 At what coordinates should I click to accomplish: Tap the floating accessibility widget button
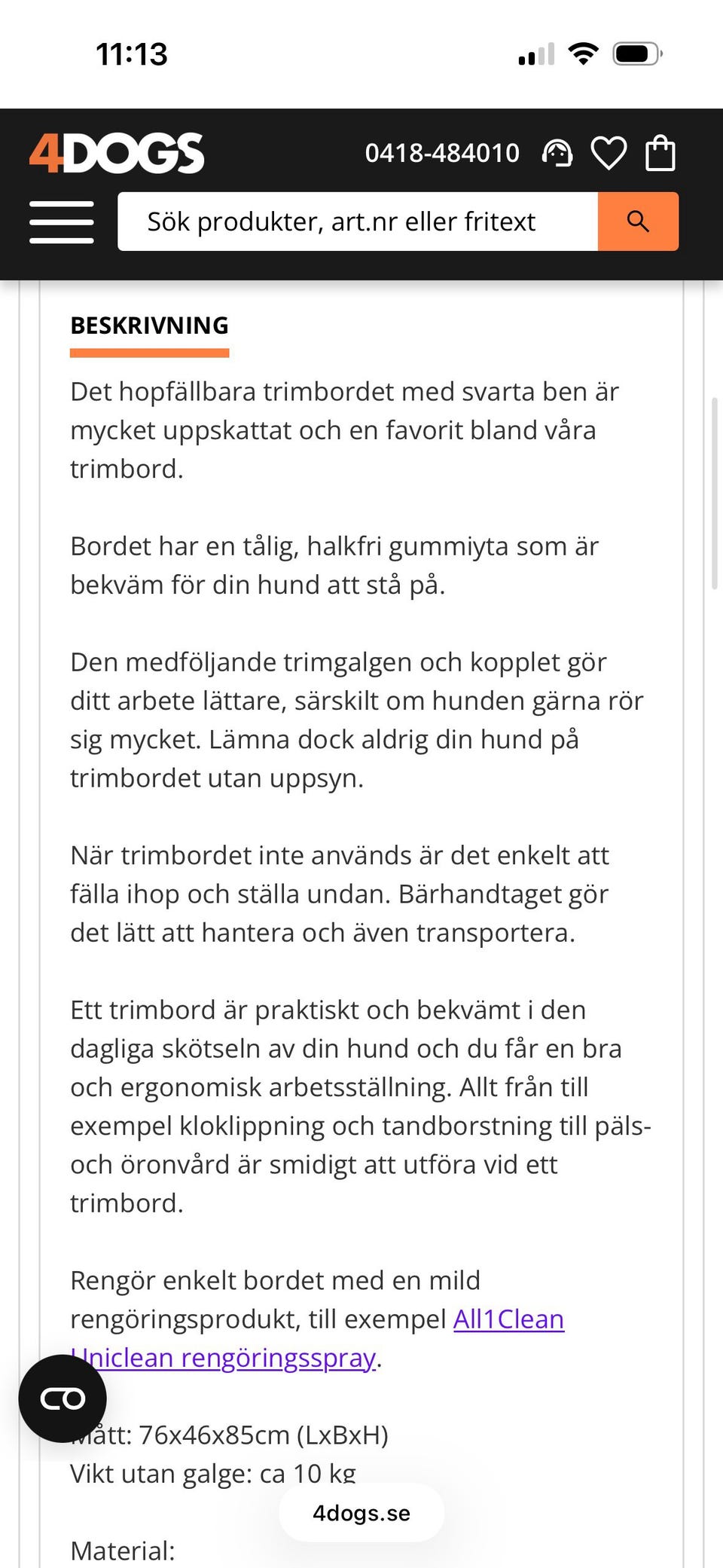pos(63,1398)
